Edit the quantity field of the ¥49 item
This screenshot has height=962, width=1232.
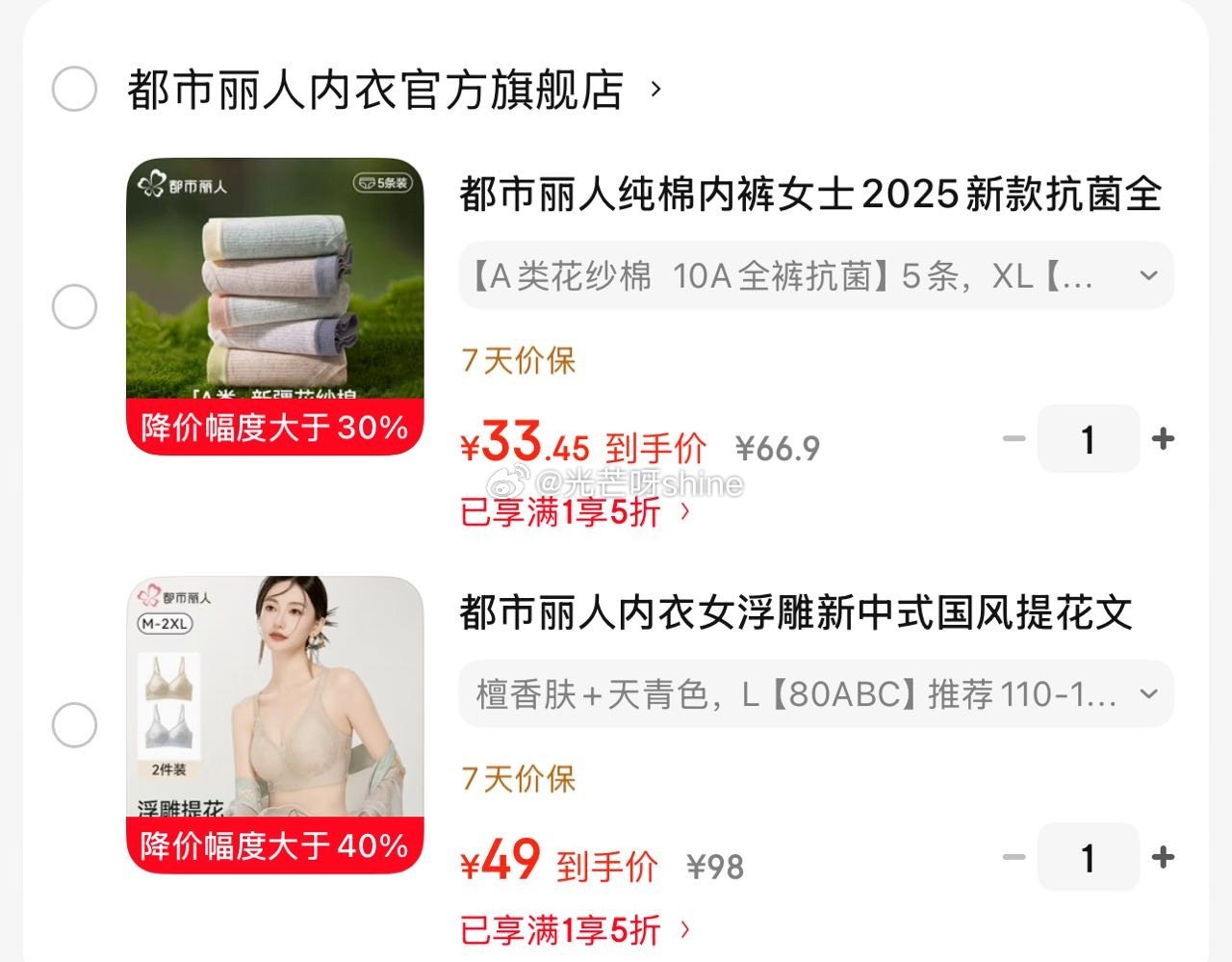(1088, 857)
